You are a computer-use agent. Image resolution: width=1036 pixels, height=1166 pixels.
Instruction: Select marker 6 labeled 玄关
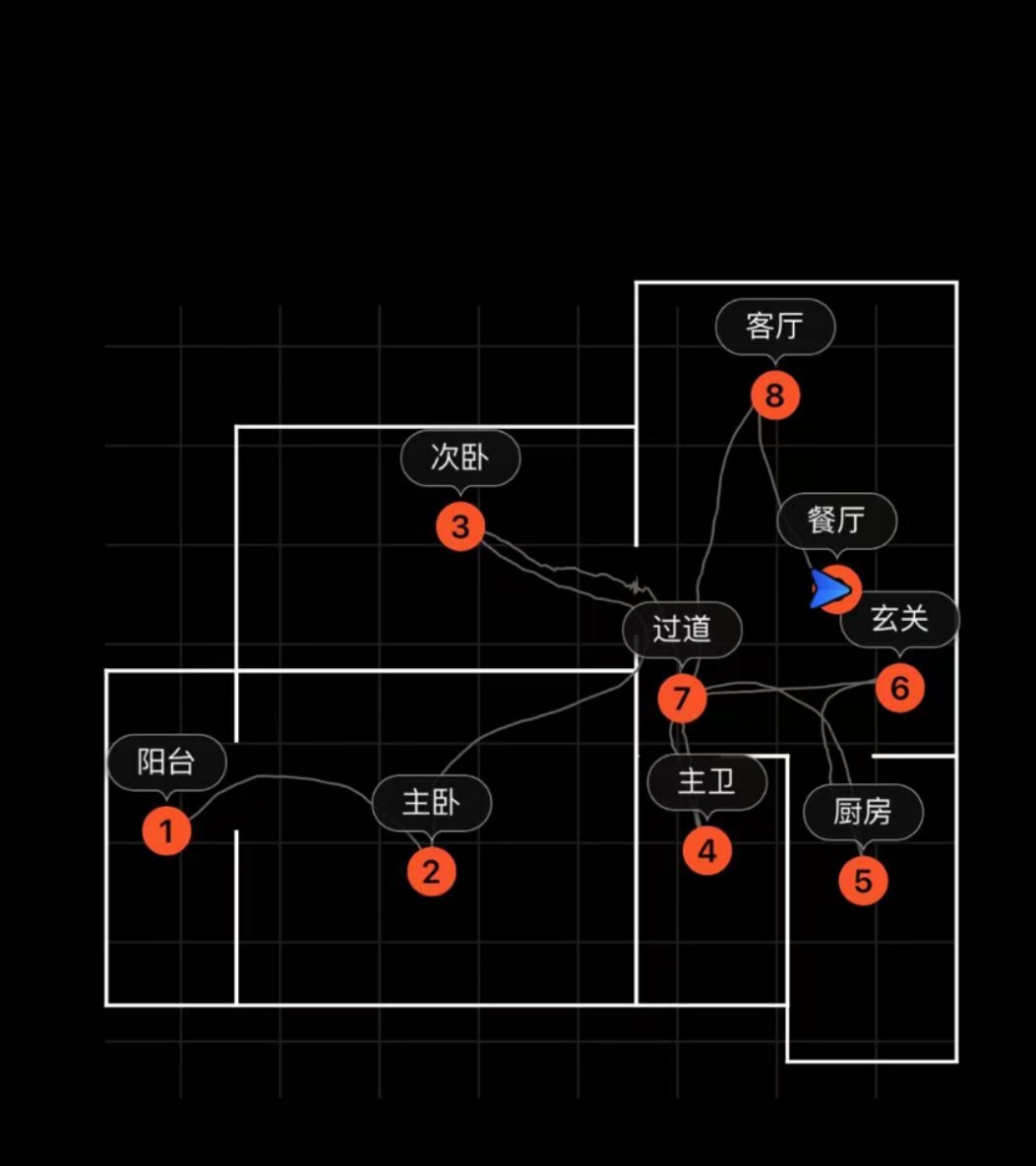click(899, 688)
